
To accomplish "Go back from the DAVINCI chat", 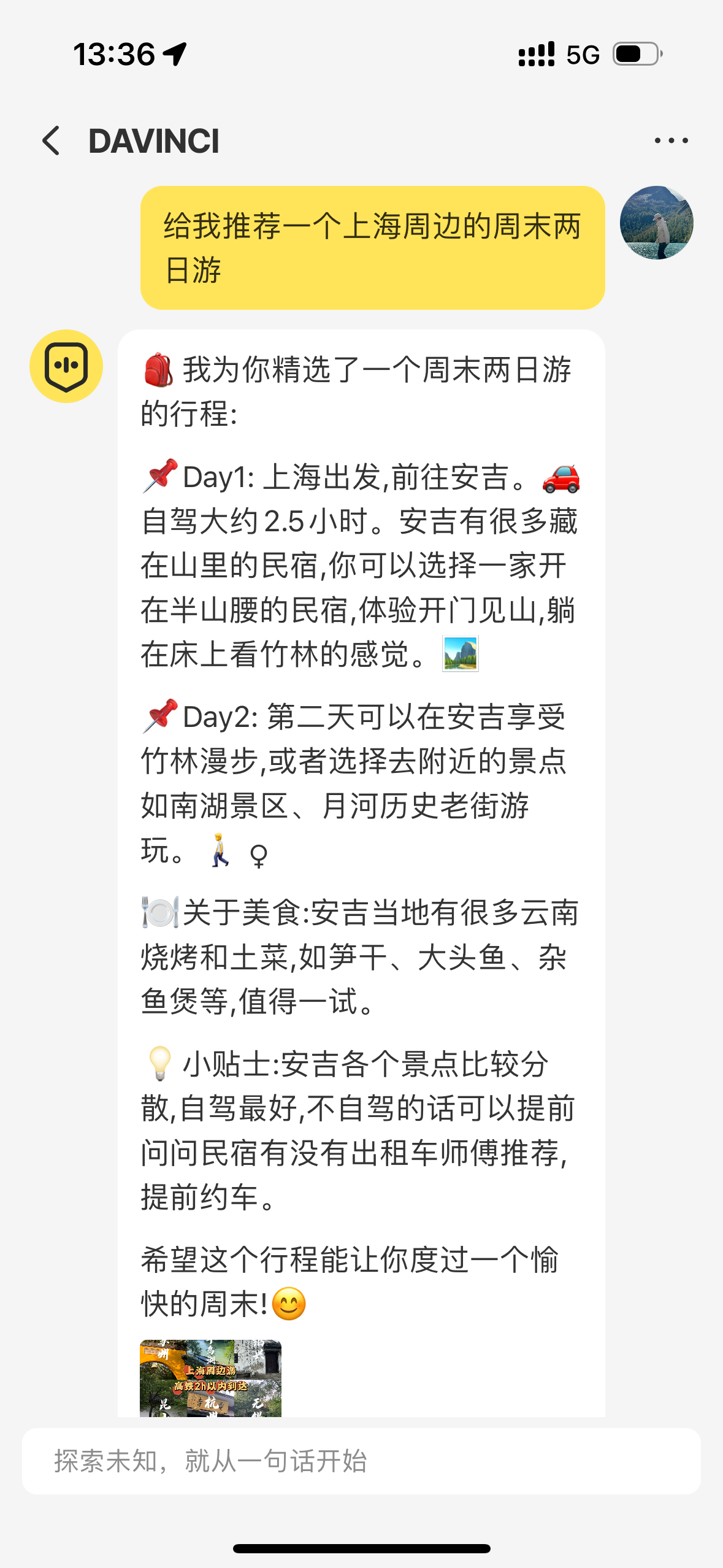I will pos(52,140).
